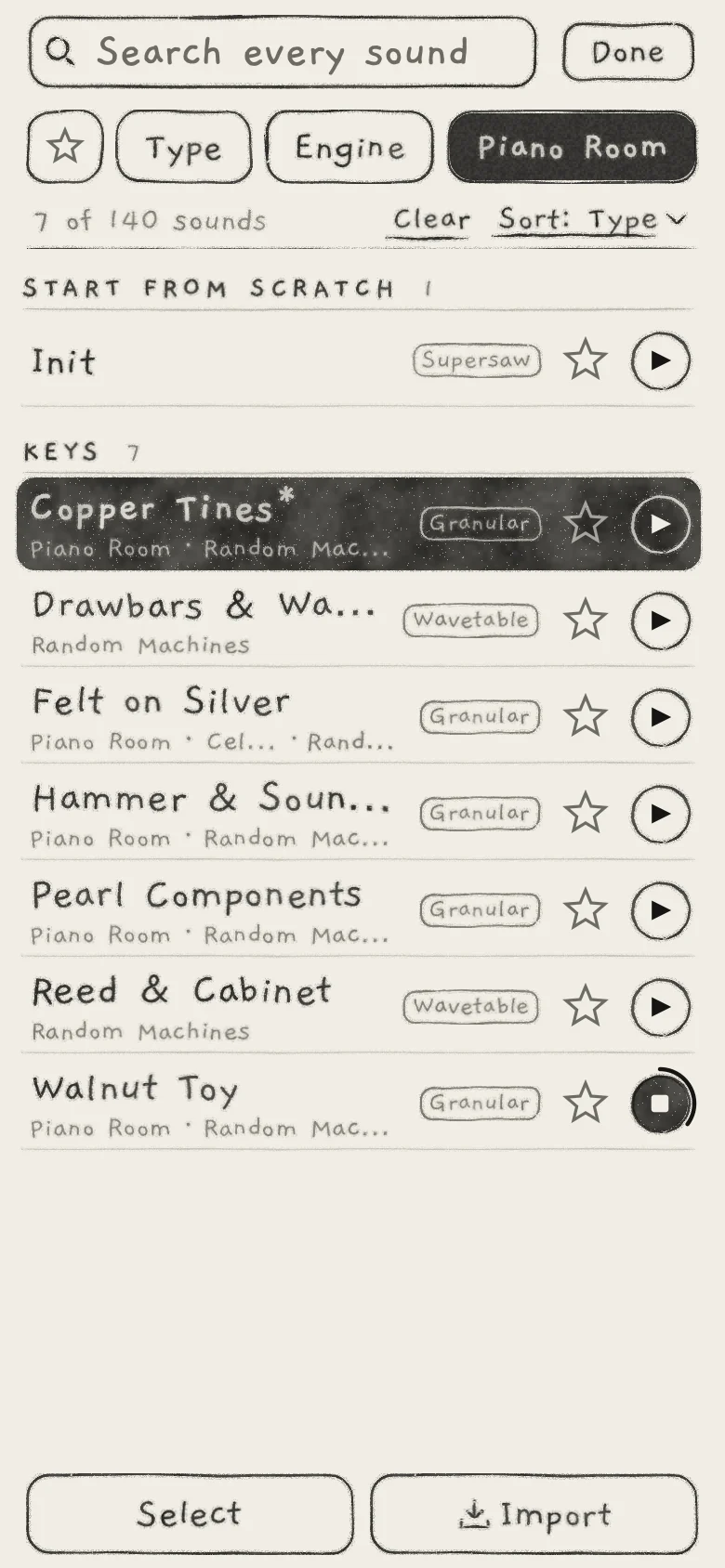
Task: Open the Sort: Type dropdown
Action: point(591,220)
